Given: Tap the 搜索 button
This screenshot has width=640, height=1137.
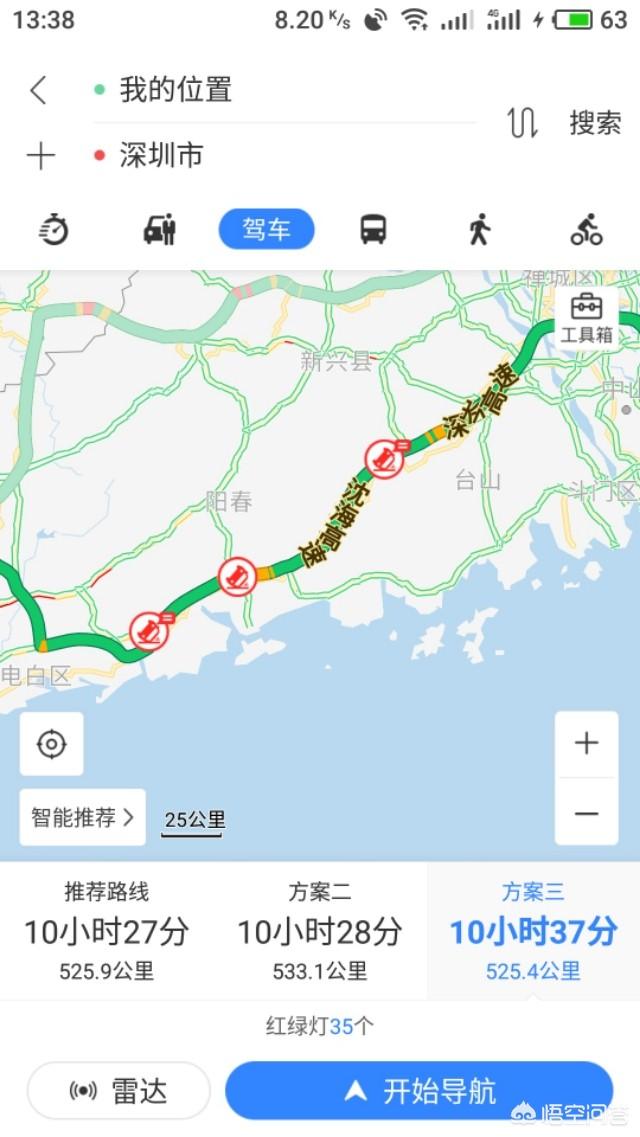Looking at the screenshot, I should point(595,123).
